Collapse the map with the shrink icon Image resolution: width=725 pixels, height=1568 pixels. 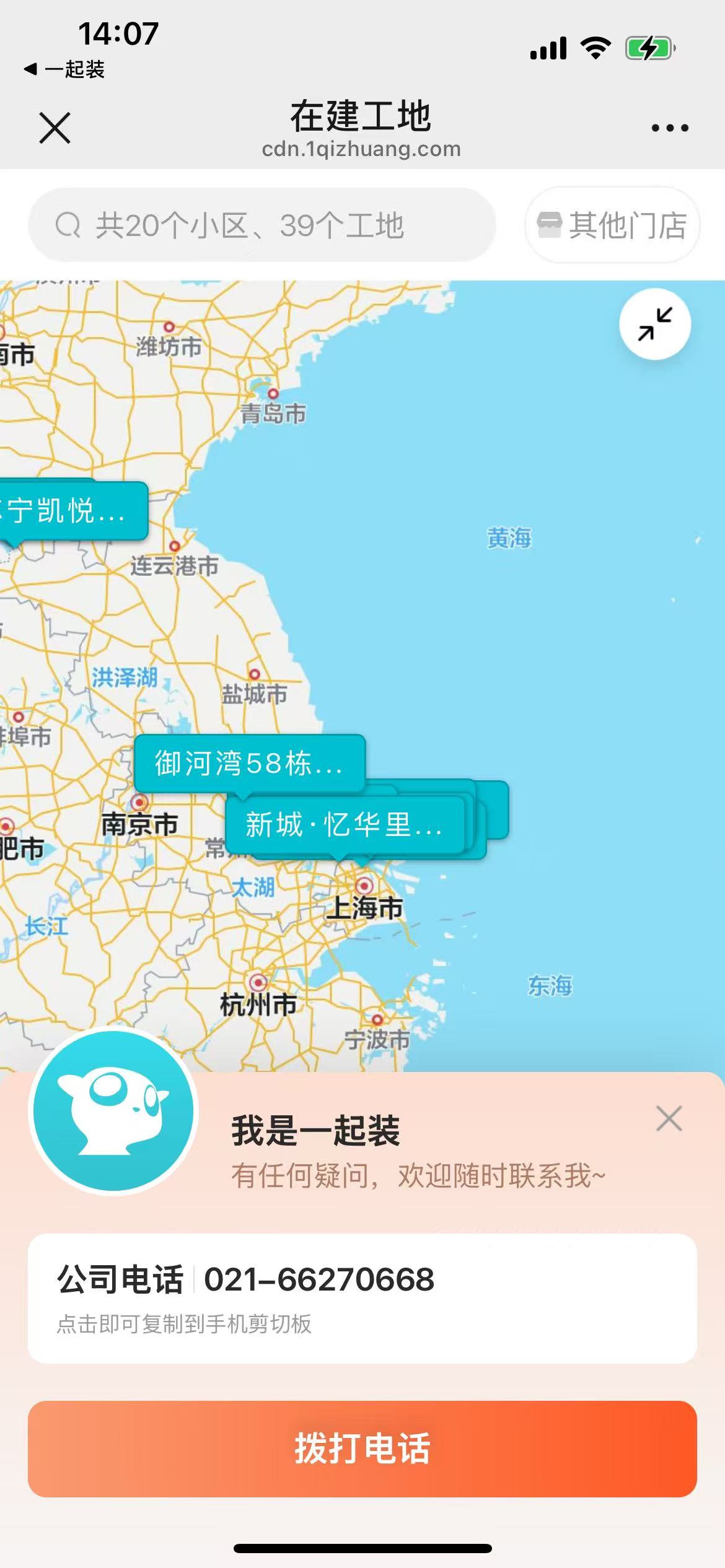click(x=655, y=324)
